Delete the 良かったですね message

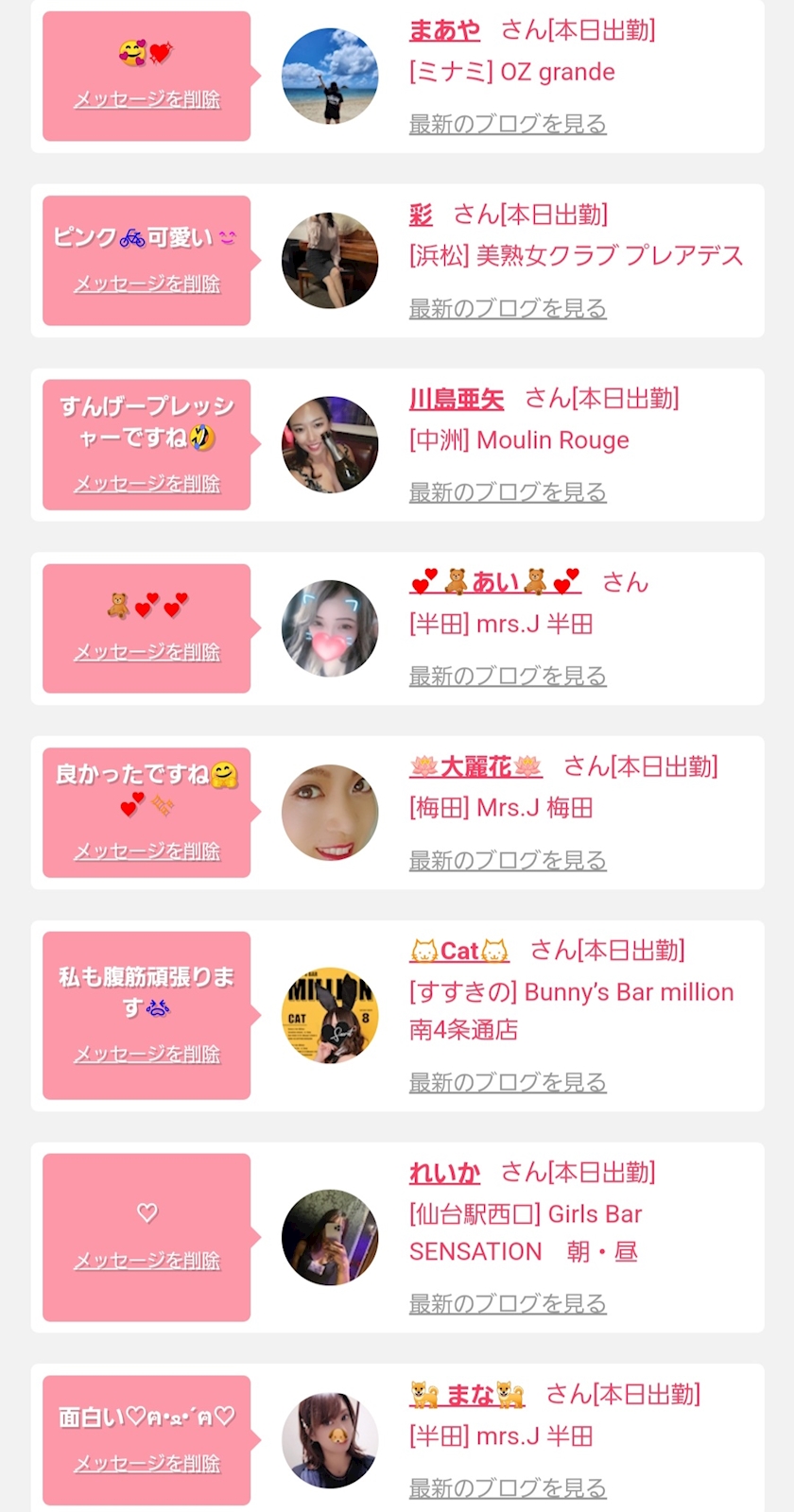click(147, 850)
